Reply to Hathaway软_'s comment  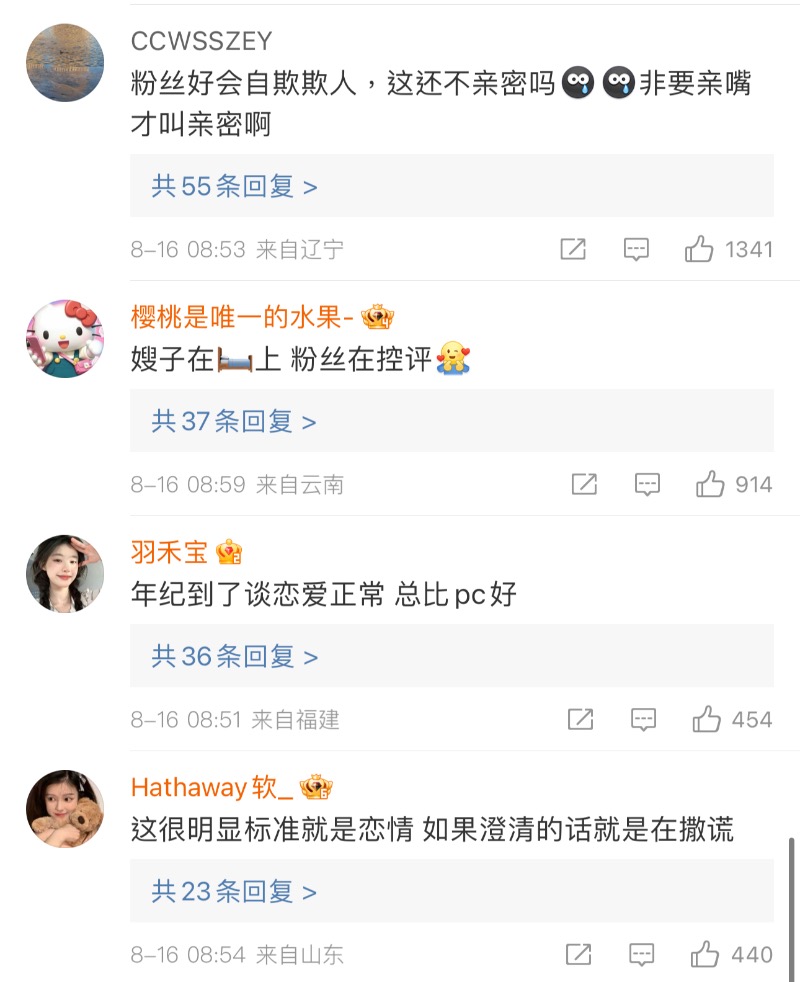(641, 955)
